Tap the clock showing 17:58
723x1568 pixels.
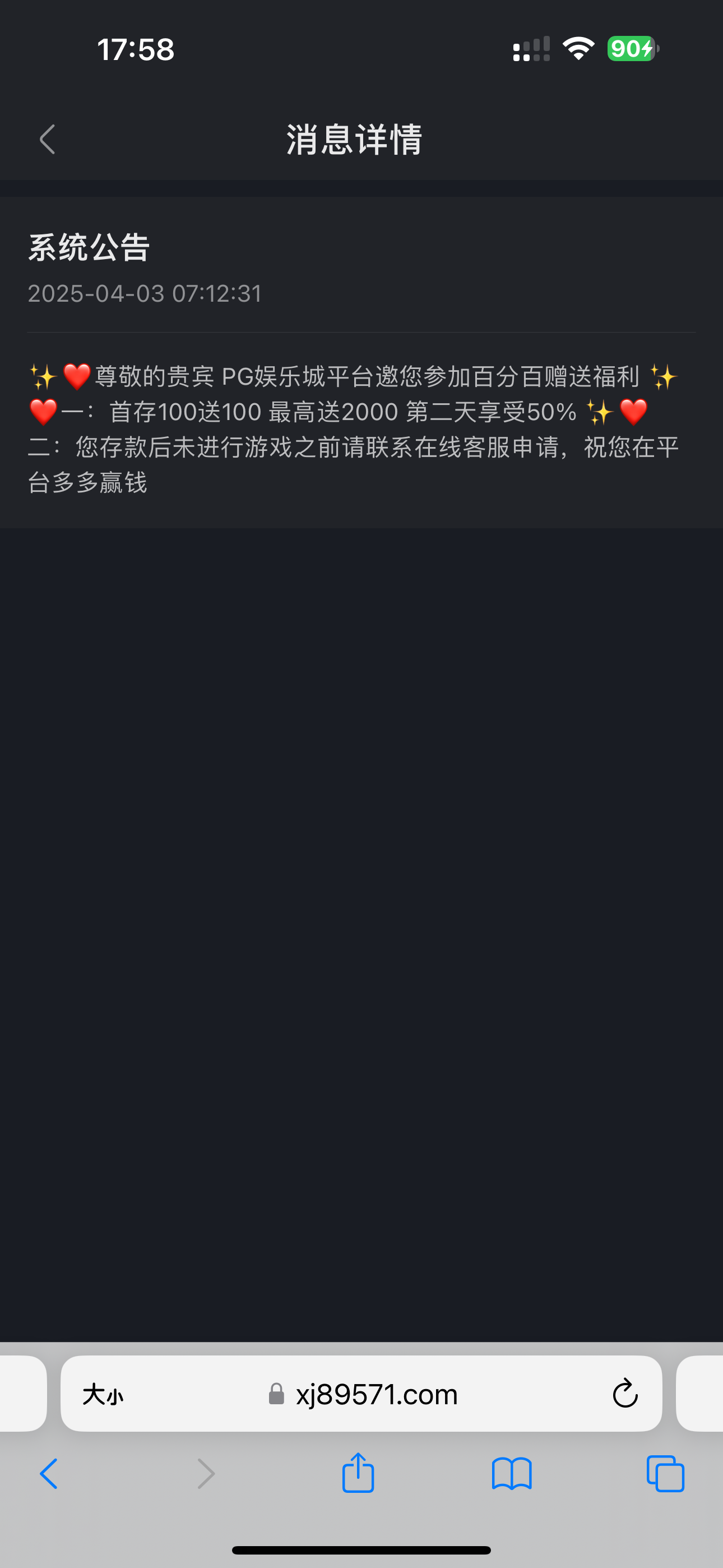(x=135, y=49)
